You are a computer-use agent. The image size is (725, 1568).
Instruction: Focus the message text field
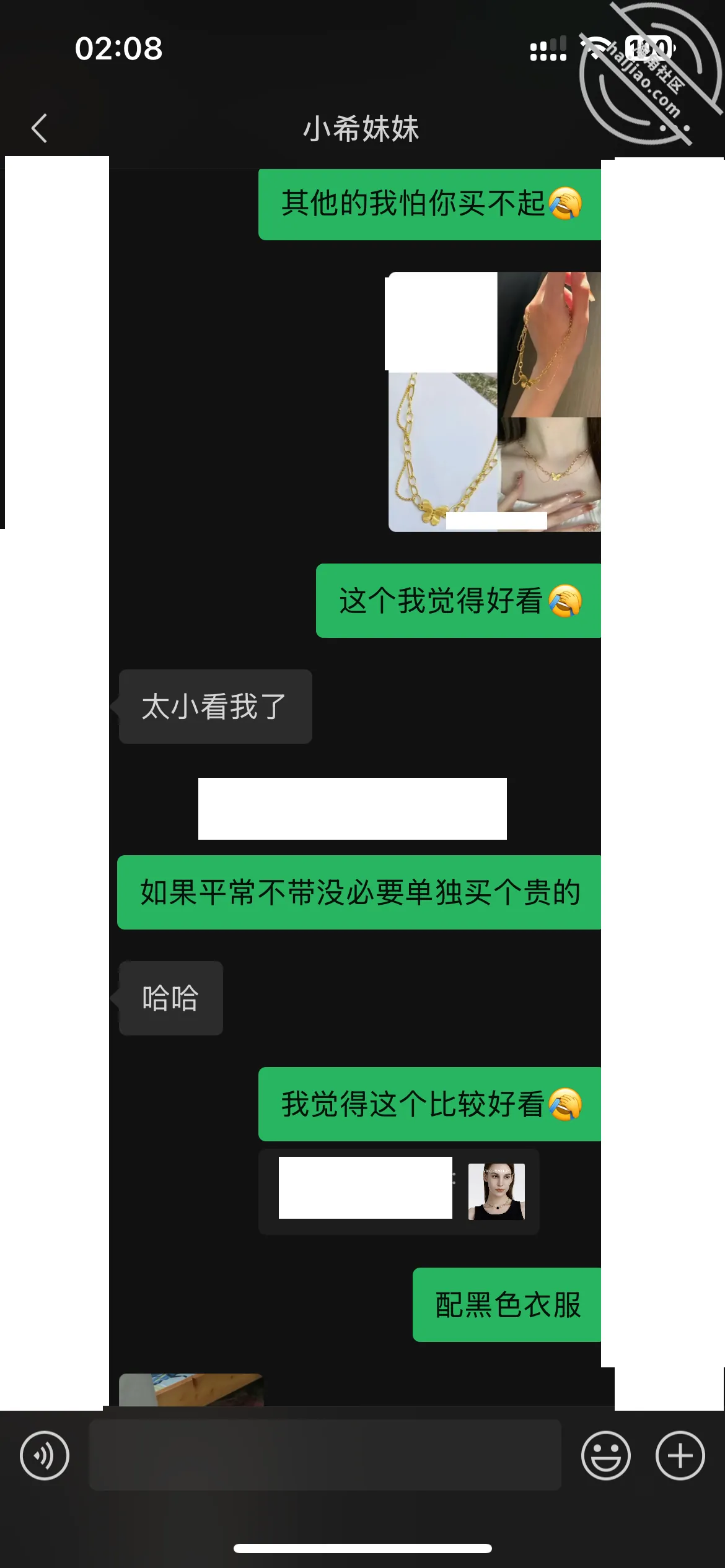click(325, 1455)
